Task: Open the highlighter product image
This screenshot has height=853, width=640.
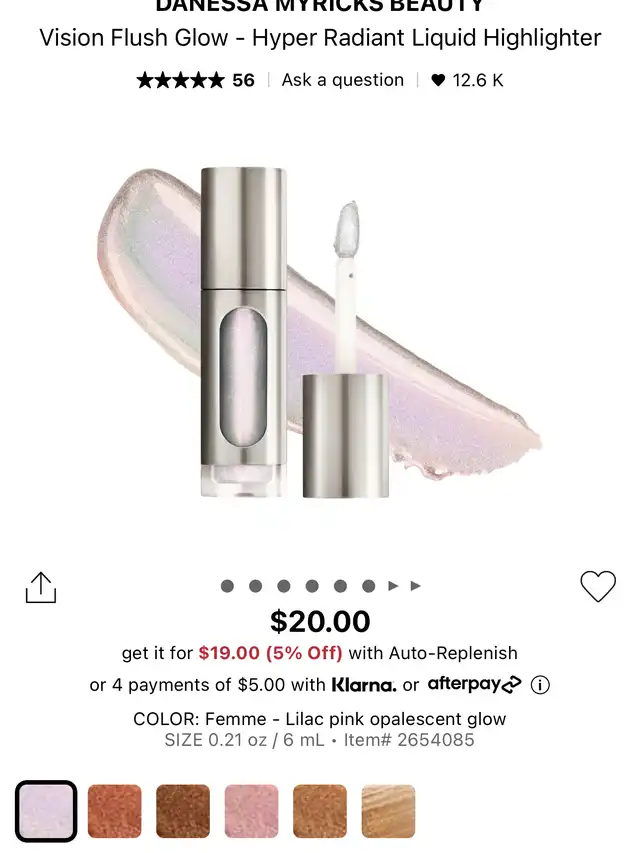Action: (320, 330)
